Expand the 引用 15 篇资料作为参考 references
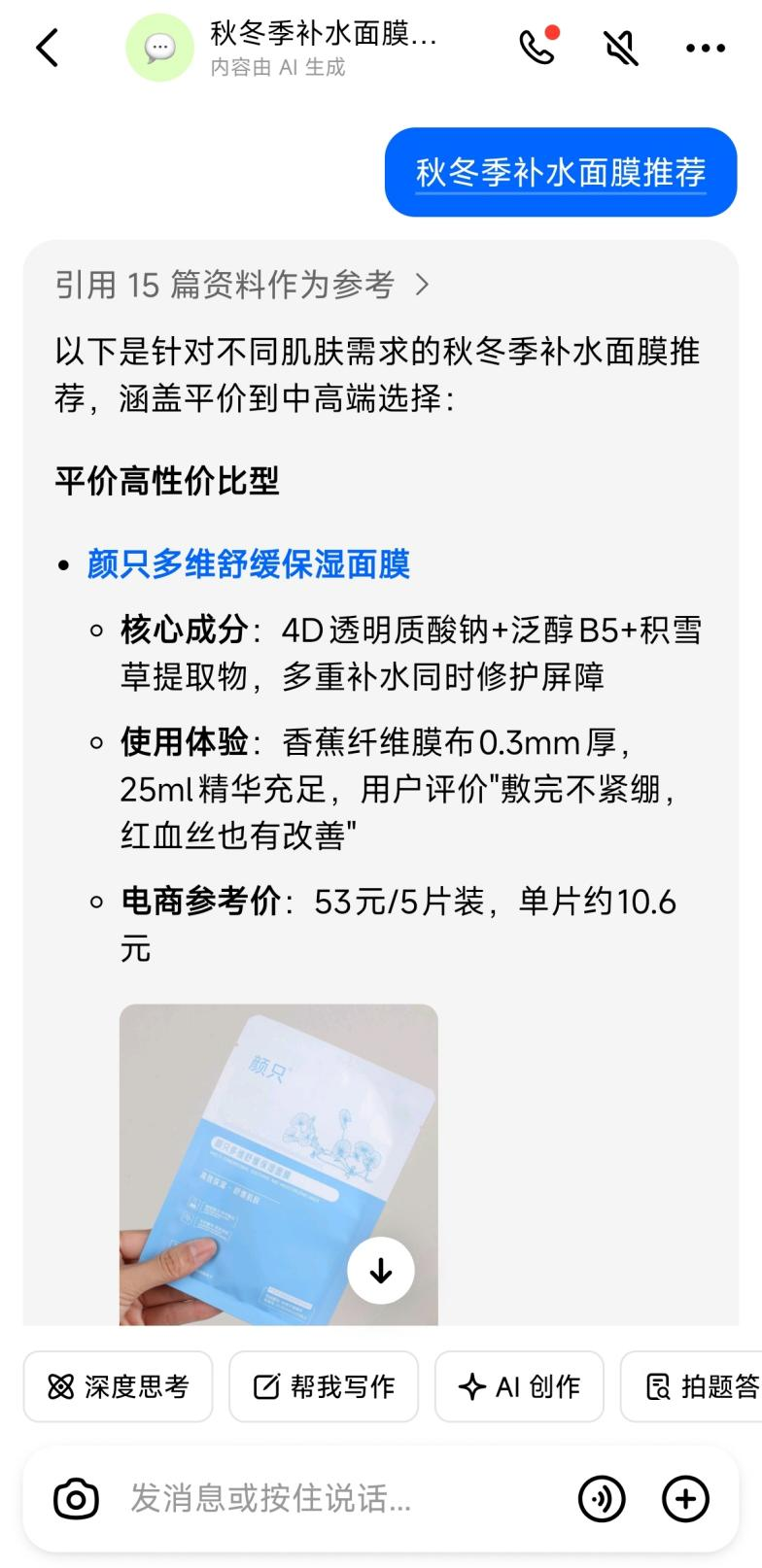 click(x=242, y=285)
